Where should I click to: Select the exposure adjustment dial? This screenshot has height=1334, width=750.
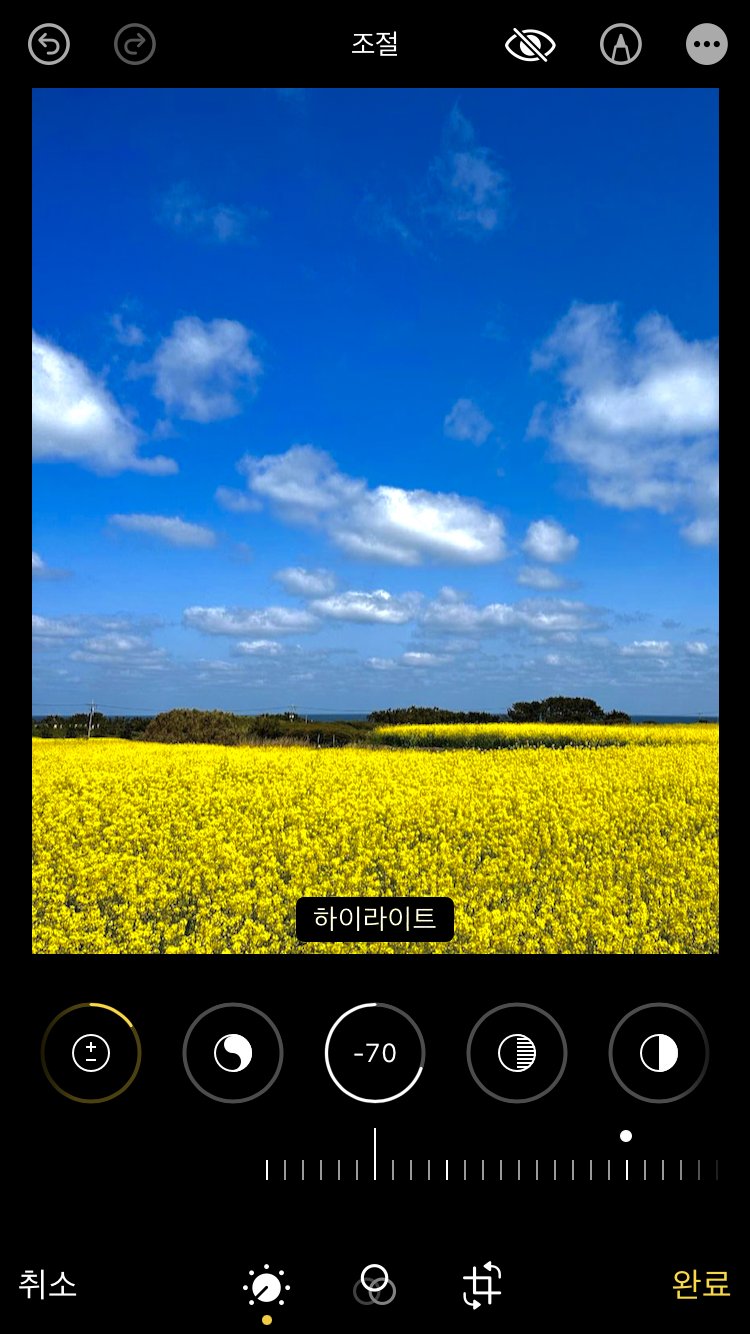91,1053
